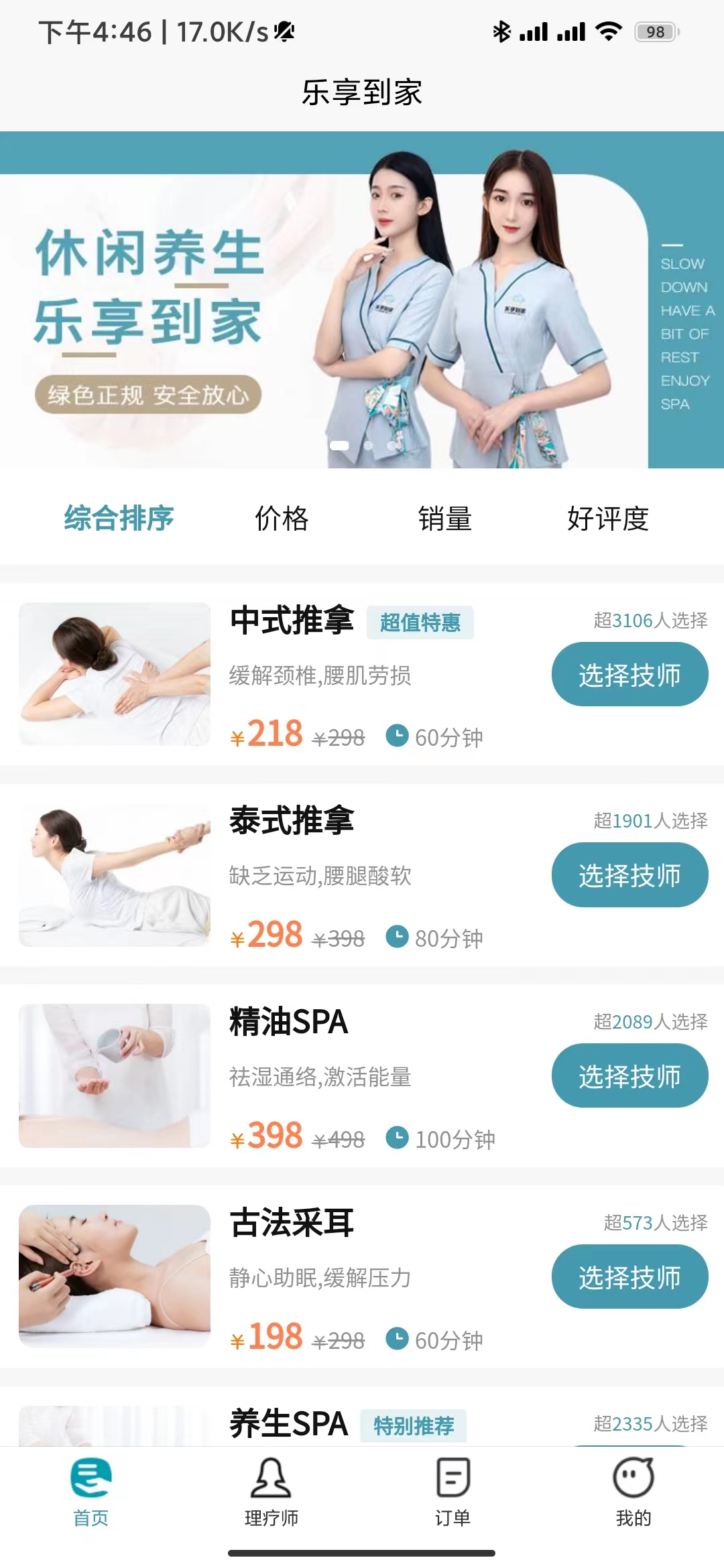
Task: Tap 选择技师 for 中式推拿
Action: coord(629,674)
